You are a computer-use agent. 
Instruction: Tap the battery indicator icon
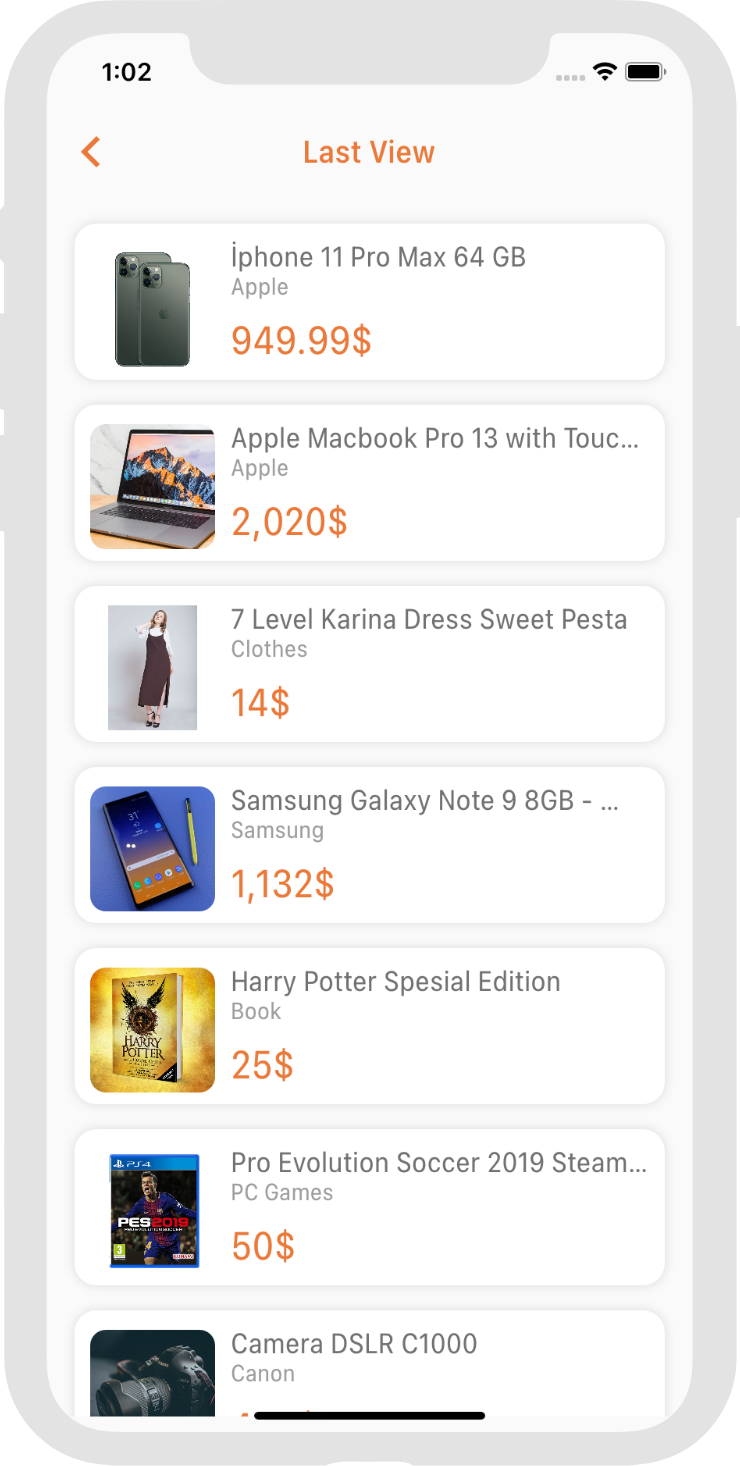[x=645, y=71]
